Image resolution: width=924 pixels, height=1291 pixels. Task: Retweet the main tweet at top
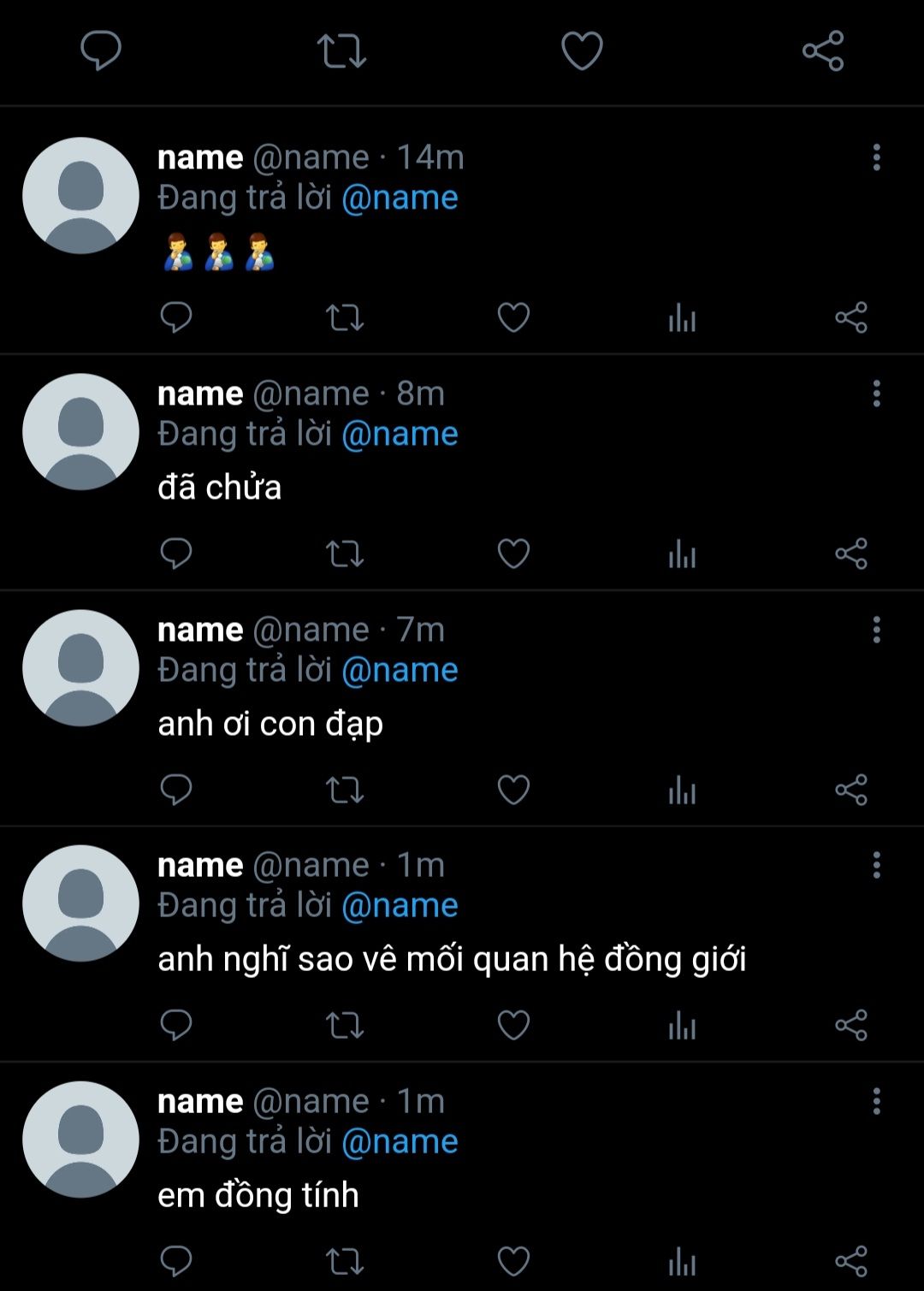pyautogui.click(x=341, y=50)
